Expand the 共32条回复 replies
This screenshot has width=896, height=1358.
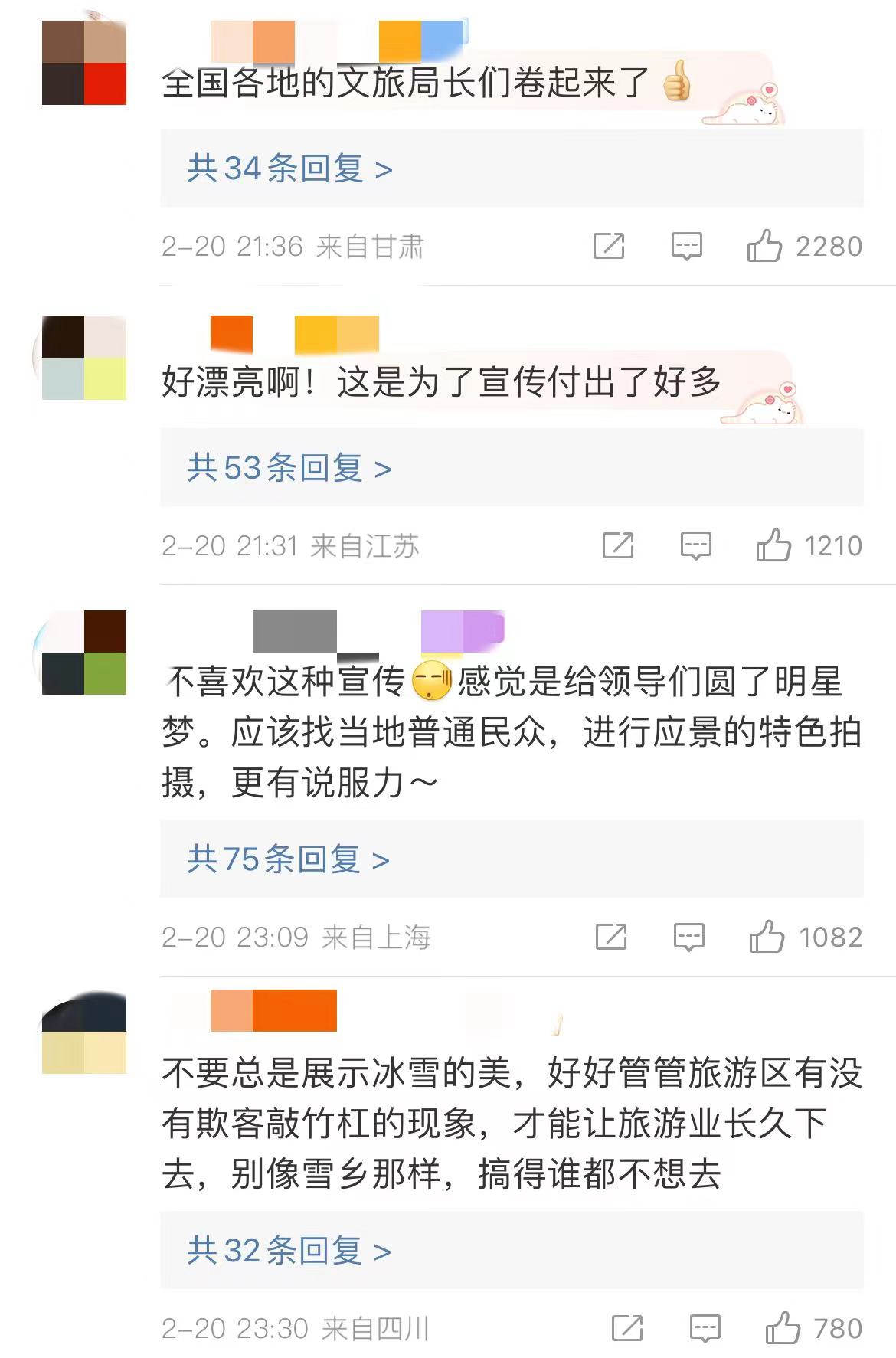click(x=289, y=1250)
